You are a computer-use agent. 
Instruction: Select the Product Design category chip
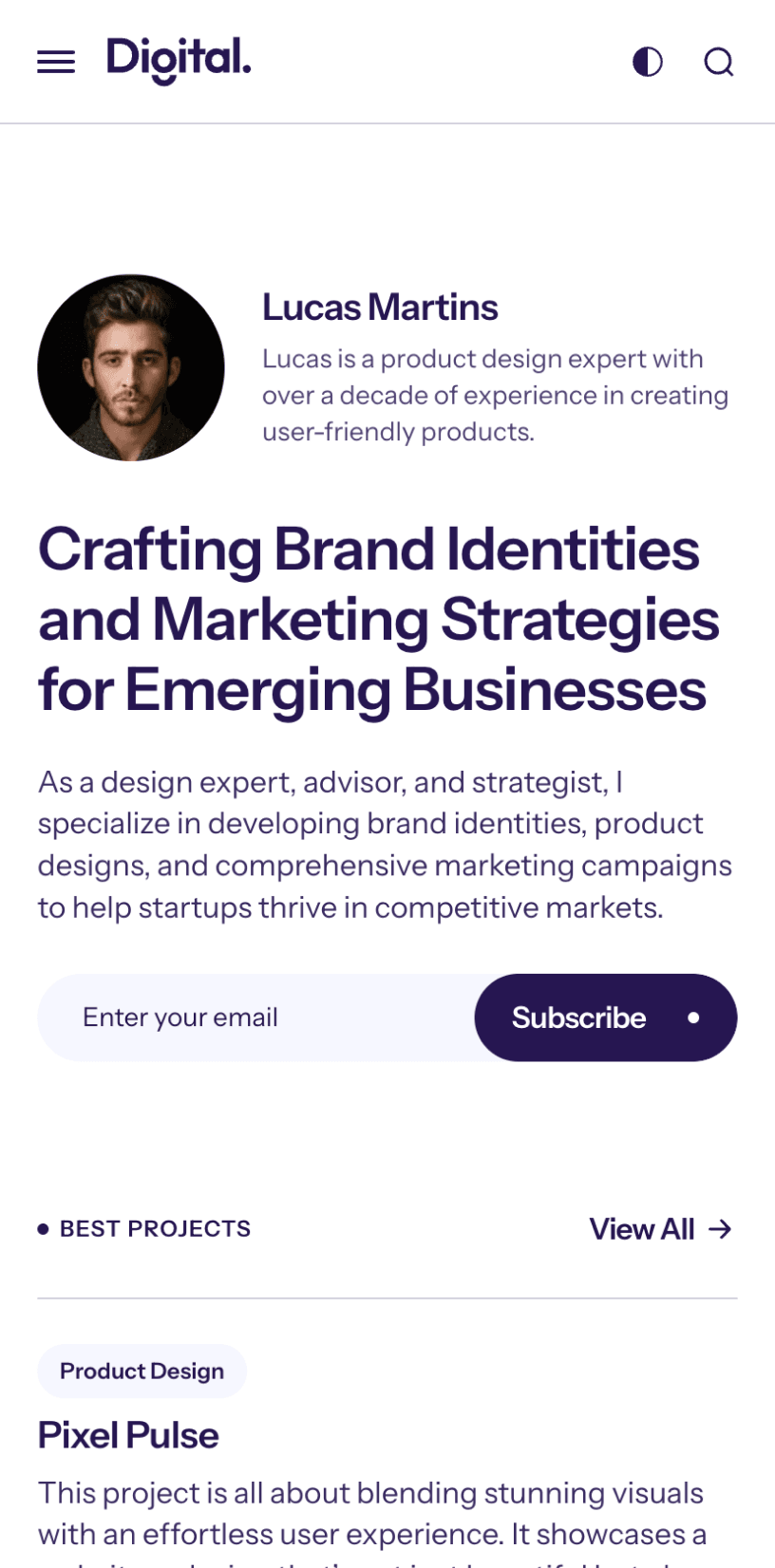tap(142, 1372)
